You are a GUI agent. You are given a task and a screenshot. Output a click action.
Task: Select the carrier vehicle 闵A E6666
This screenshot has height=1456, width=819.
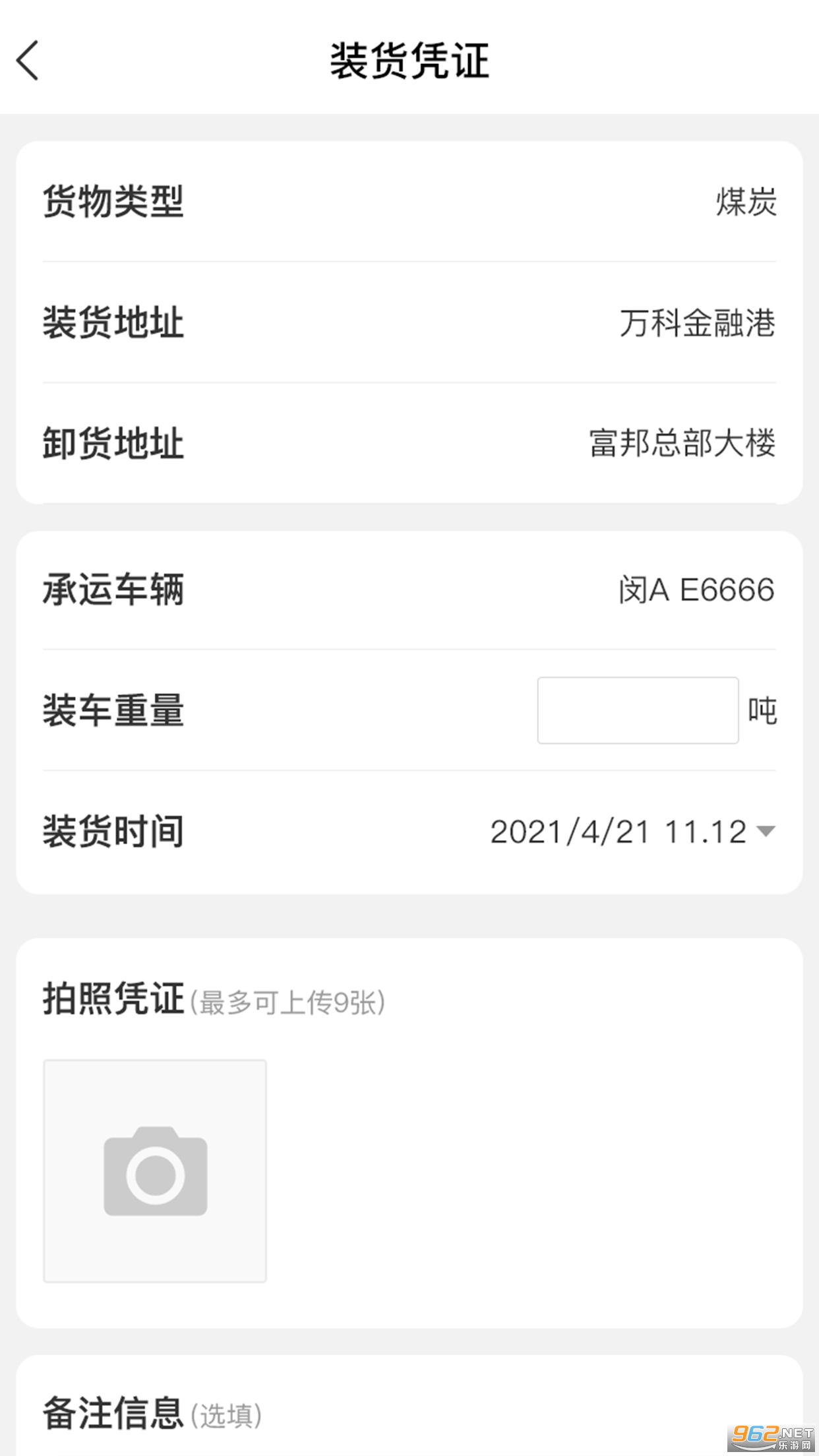point(694,590)
